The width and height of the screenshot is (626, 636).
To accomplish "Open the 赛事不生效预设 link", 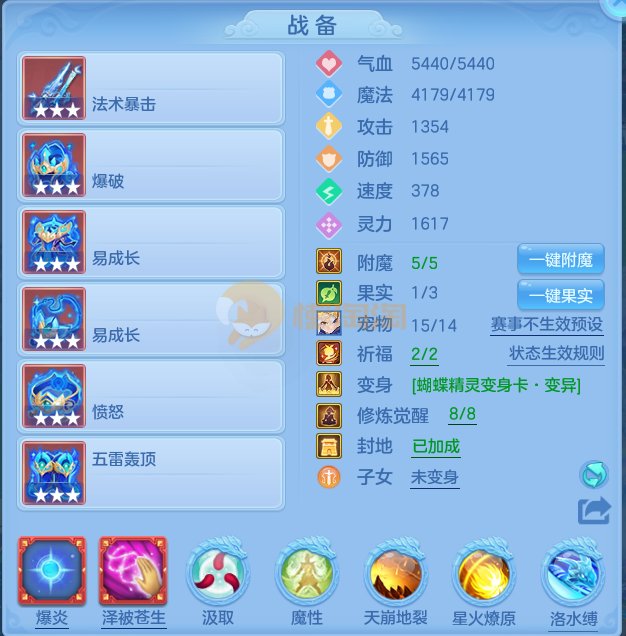I will pyautogui.click(x=546, y=325).
